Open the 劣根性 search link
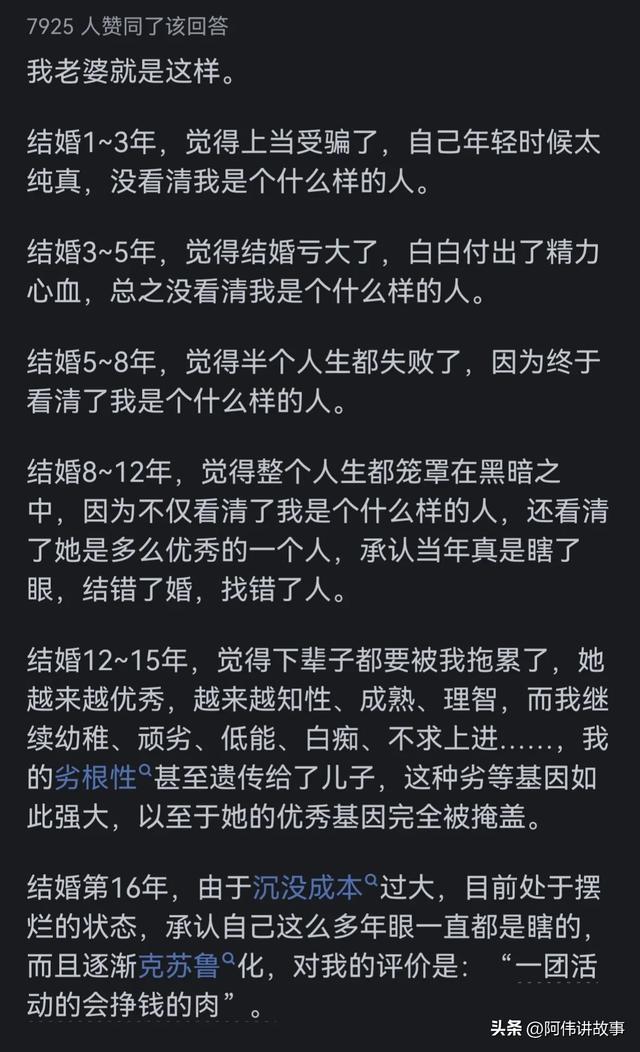This screenshot has width=640, height=1052. [x=102, y=777]
